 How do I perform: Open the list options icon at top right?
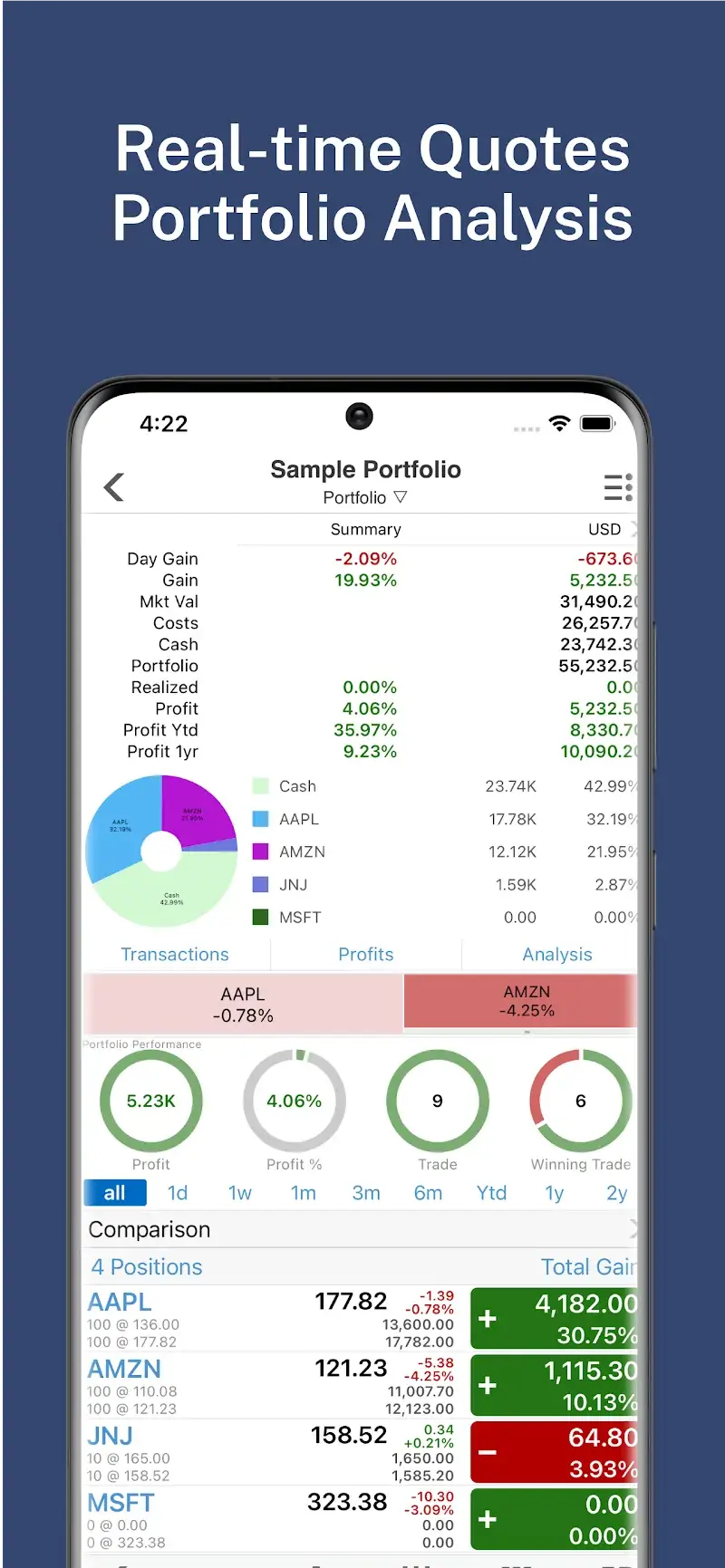pos(618,486)
